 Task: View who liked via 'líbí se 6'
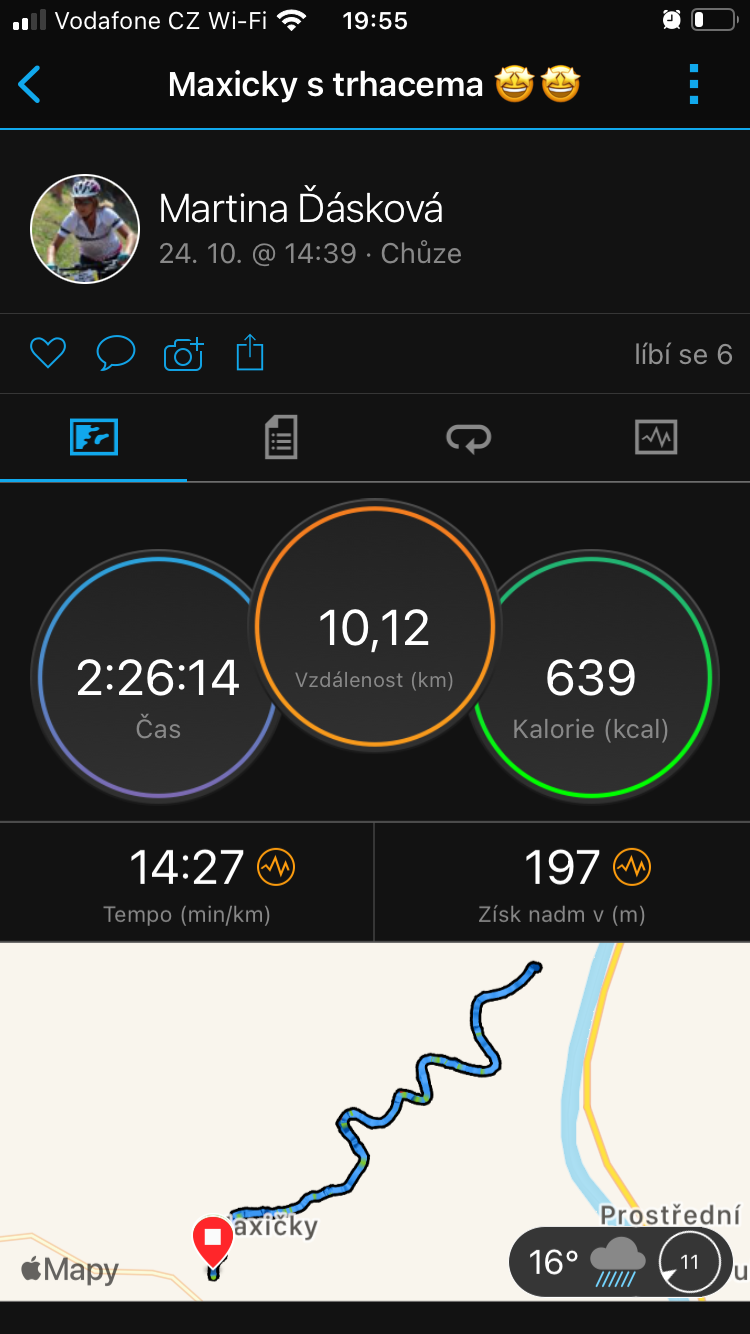point(683,354)
